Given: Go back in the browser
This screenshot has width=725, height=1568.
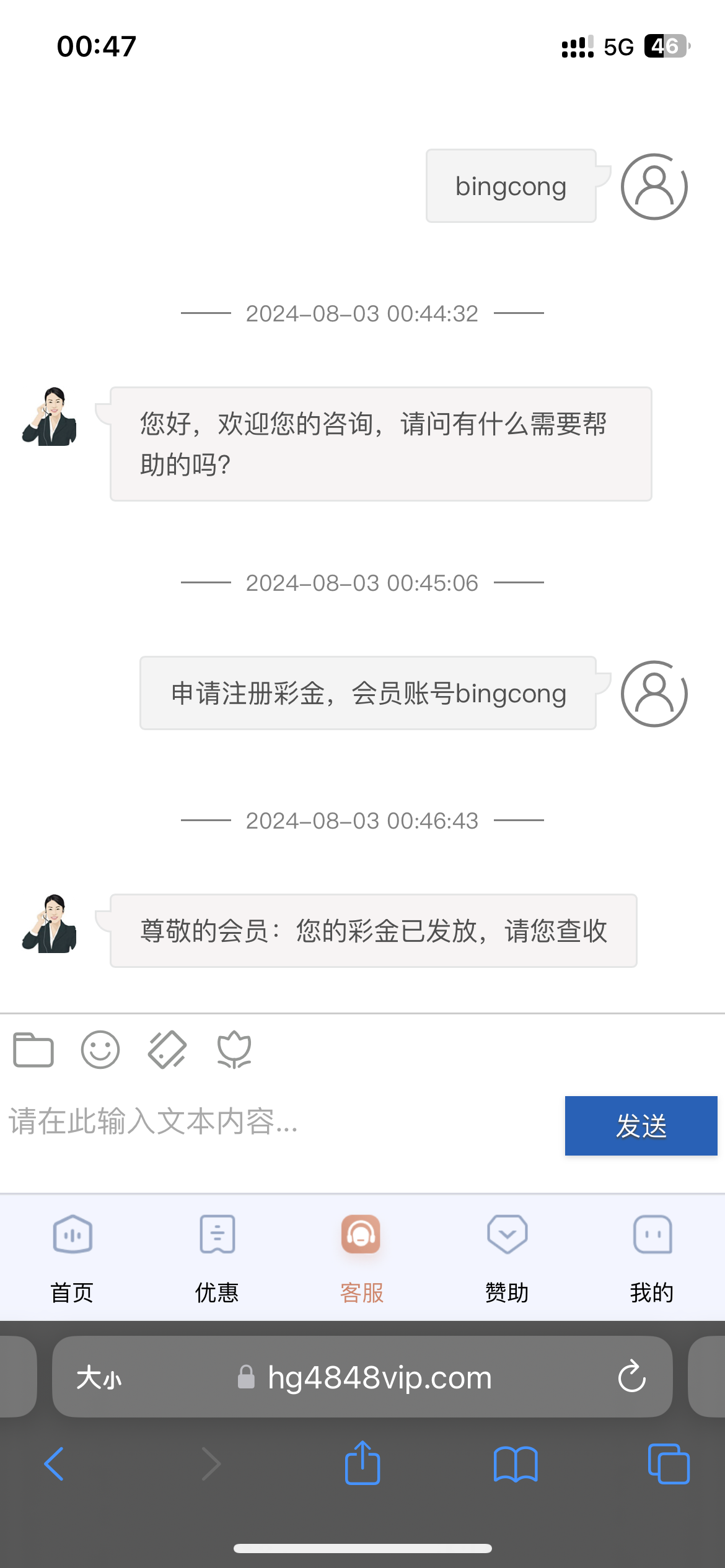Looking at the screenshot, I should (55, 1464).
